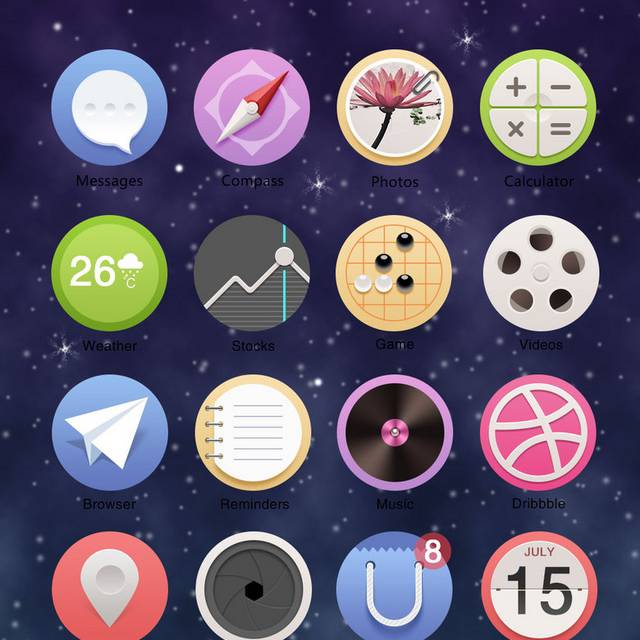This screenshot has height=640, width=640.
Task: Open the Messages app
Action: coord(110,108)
